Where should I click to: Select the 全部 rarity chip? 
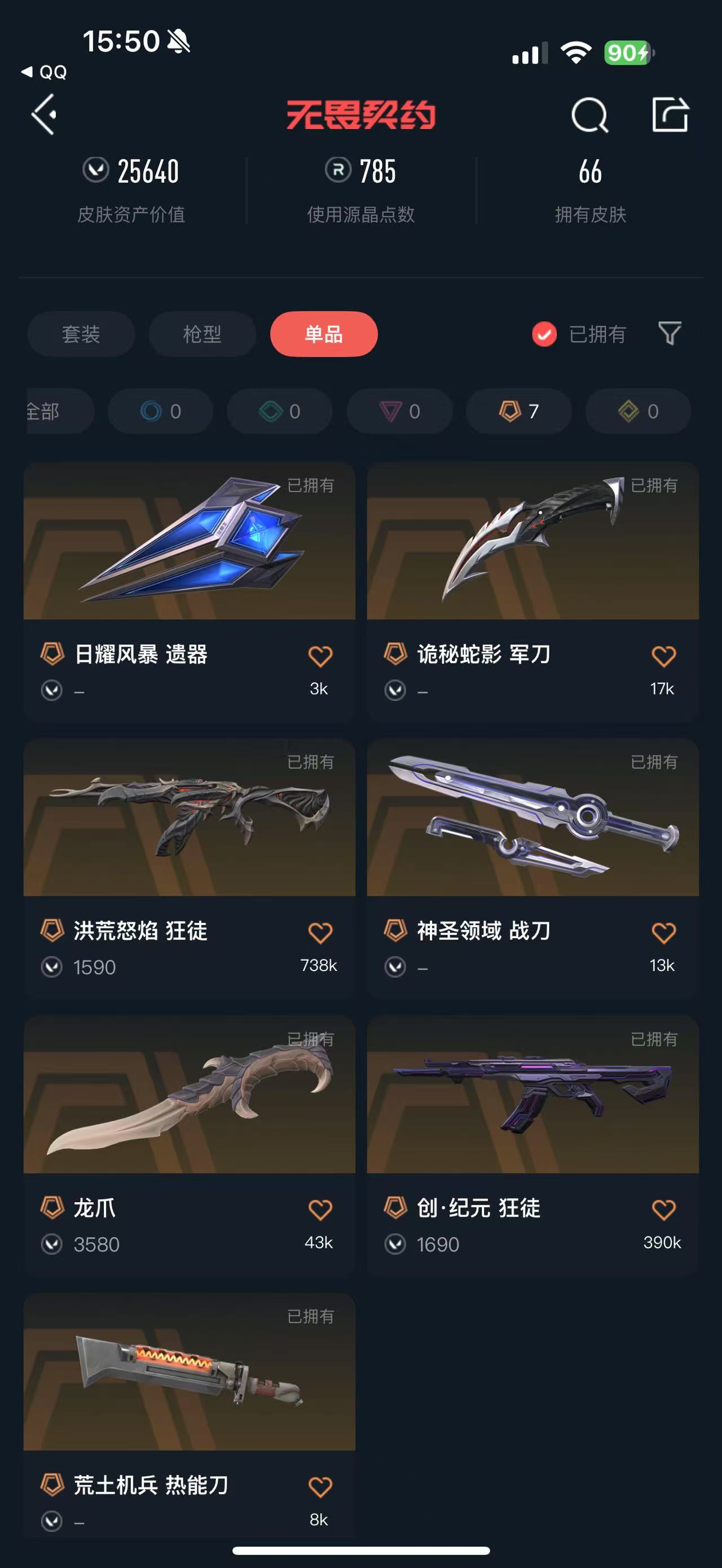60,412
